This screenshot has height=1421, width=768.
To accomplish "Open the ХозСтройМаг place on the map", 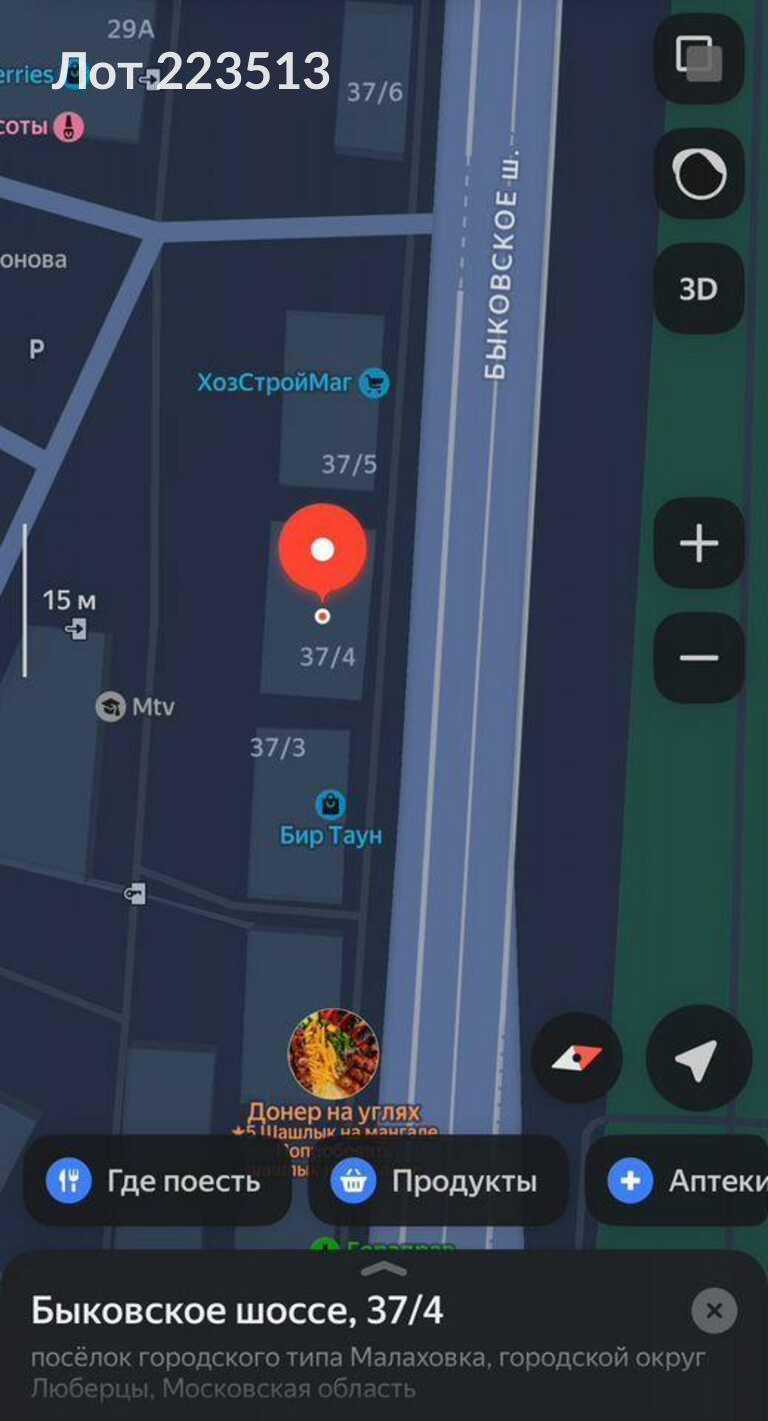I will pyautogui.click(x=374, y=382).
